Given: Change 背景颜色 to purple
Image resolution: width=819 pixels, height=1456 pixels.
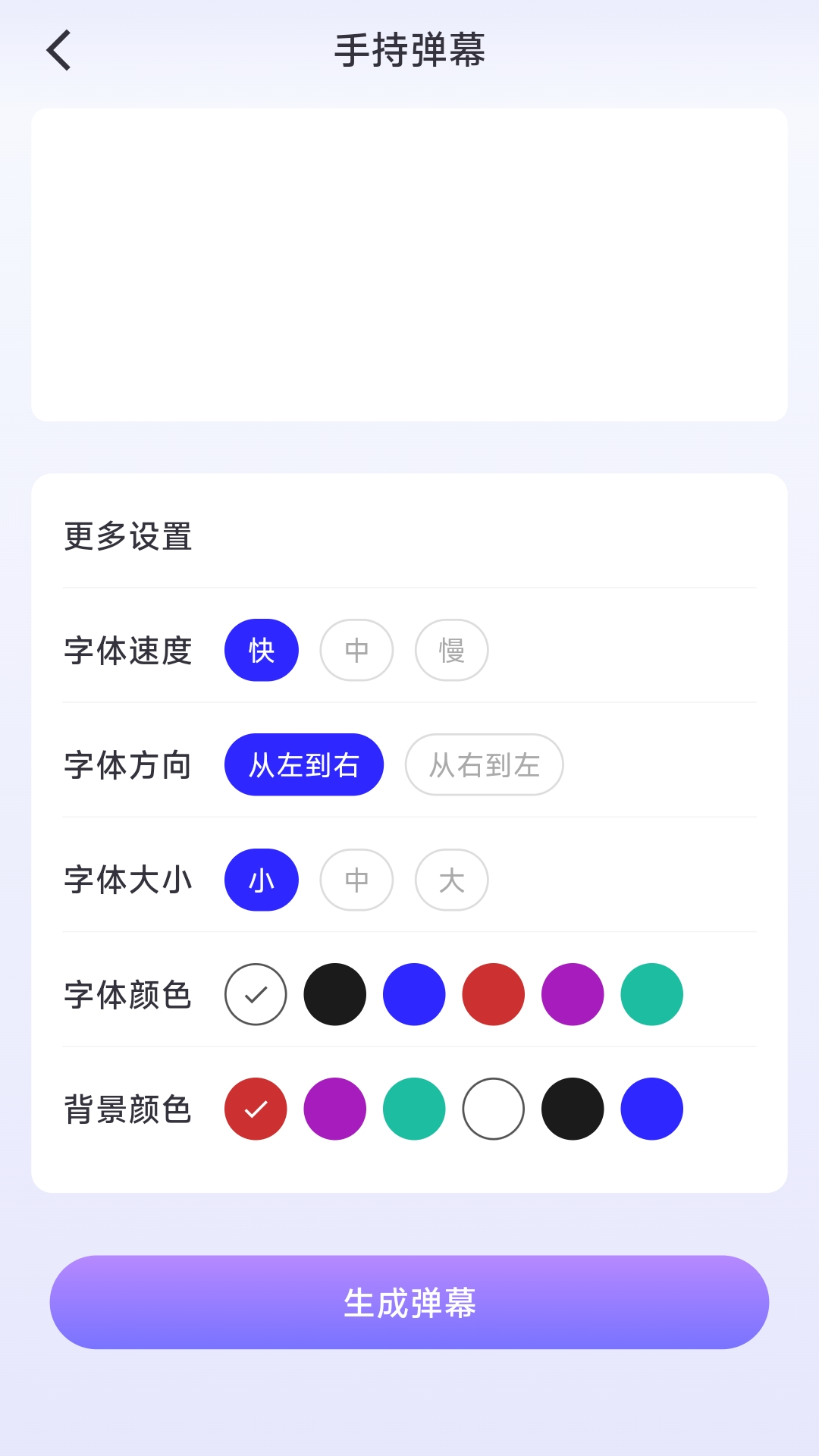Looking at the screenshot, I should coord(335,1109).
